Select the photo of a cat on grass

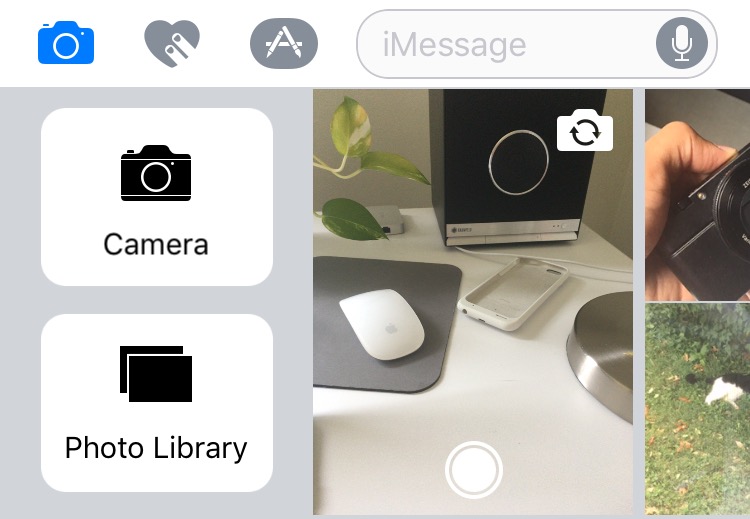(x=698, y=408)
